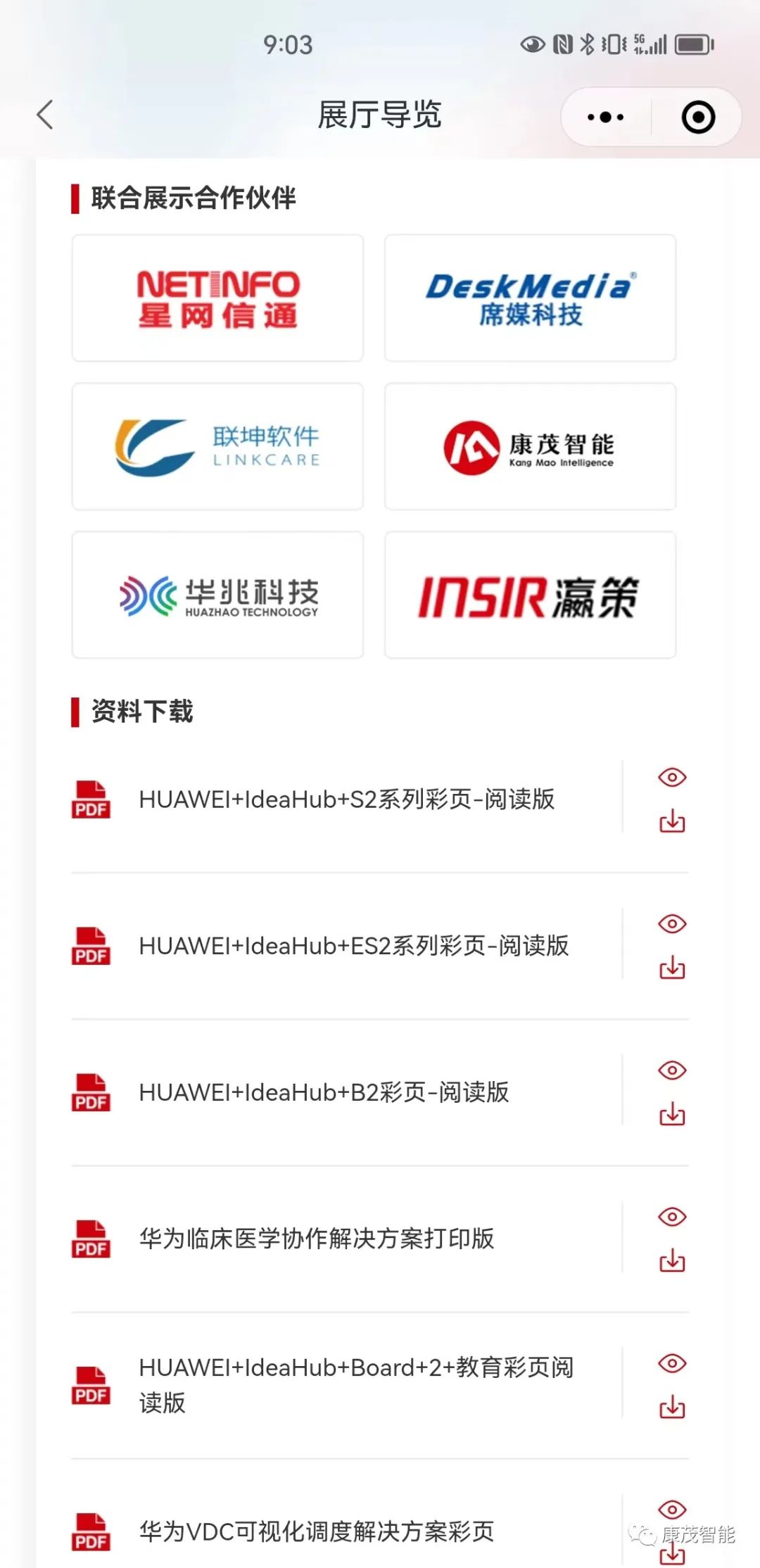Open 华兆科技 partner card

click(217, 595)
